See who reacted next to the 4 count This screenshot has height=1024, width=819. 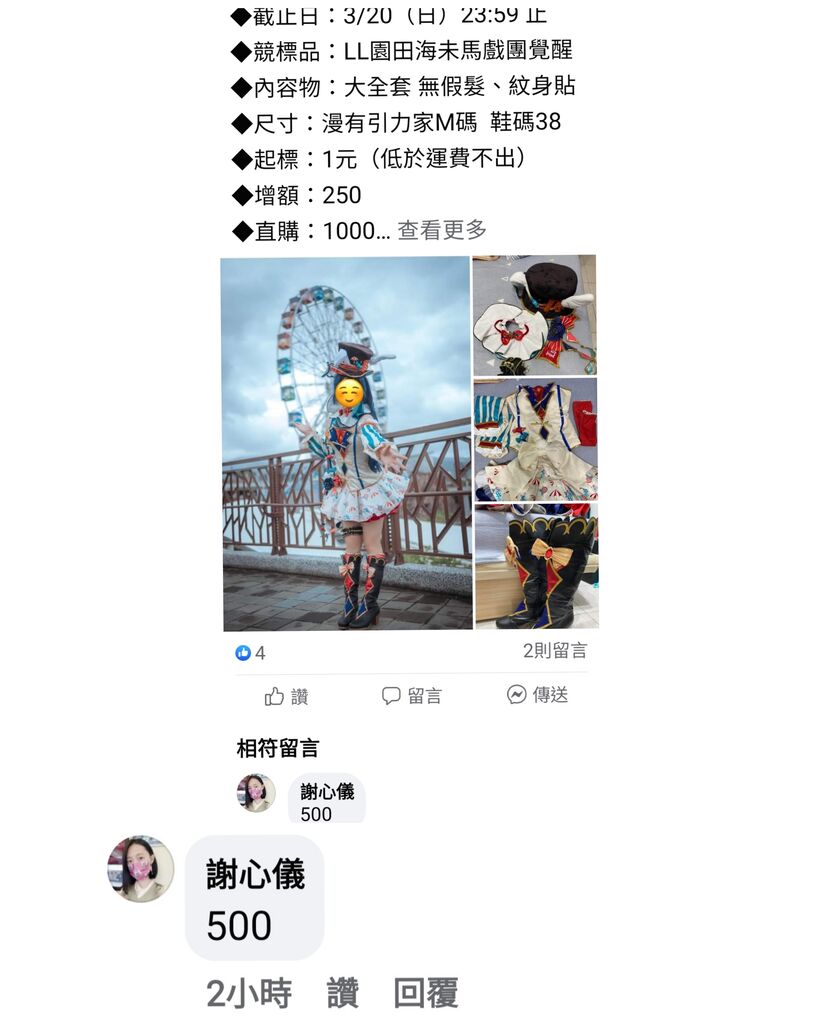[x=250, y=653]
